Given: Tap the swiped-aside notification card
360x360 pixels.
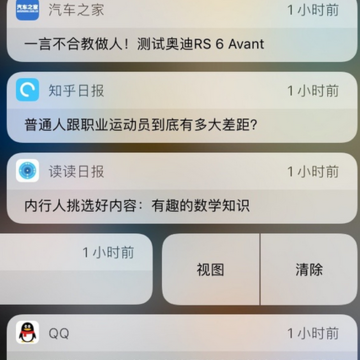Looking at the screenshot, I should (76, 269).
